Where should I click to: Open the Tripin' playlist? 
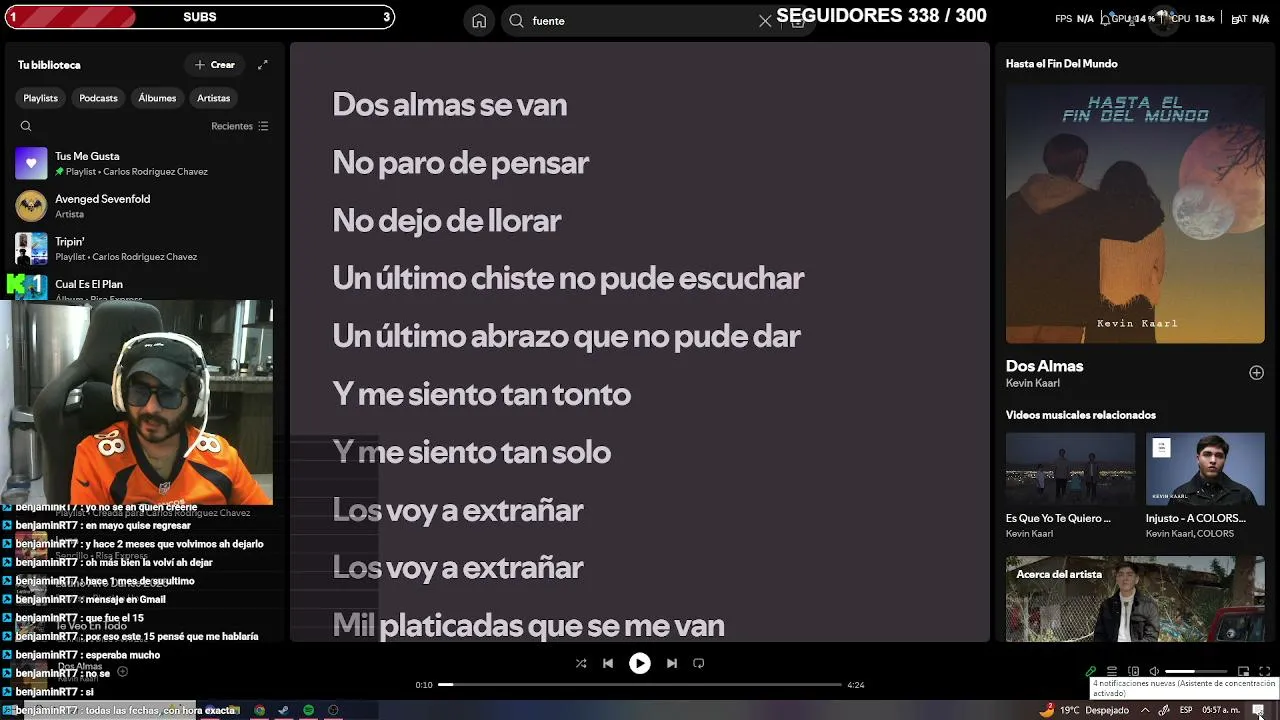coord(140,248)
